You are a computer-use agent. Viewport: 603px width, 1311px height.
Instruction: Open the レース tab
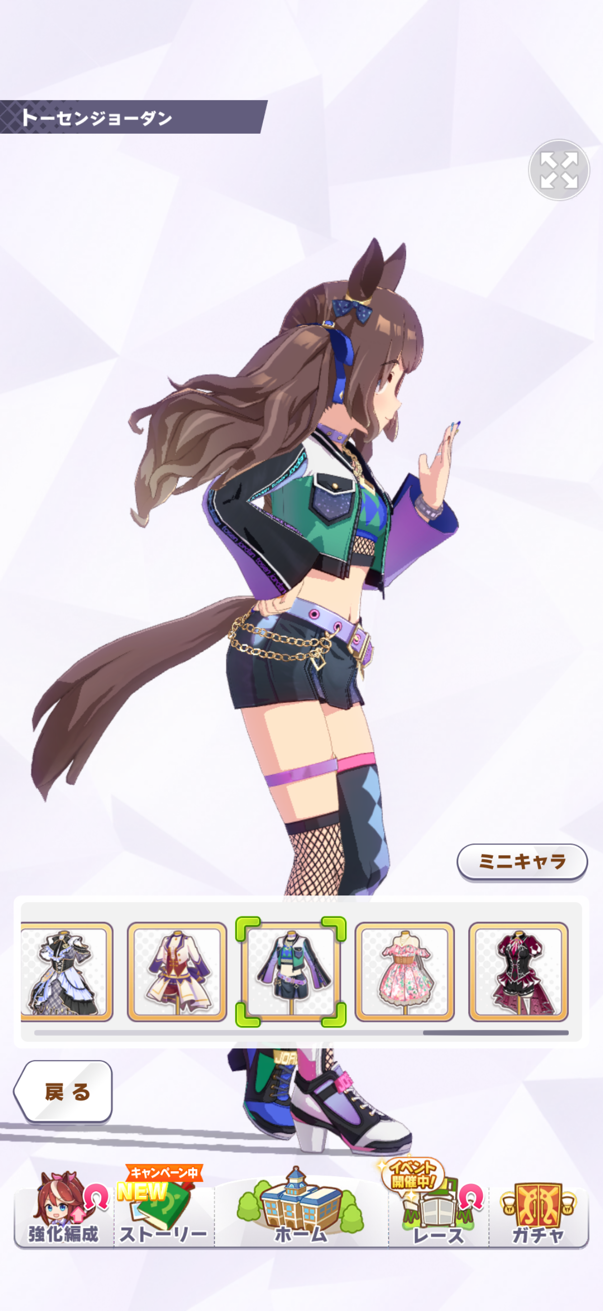(x=438, y=1210)
